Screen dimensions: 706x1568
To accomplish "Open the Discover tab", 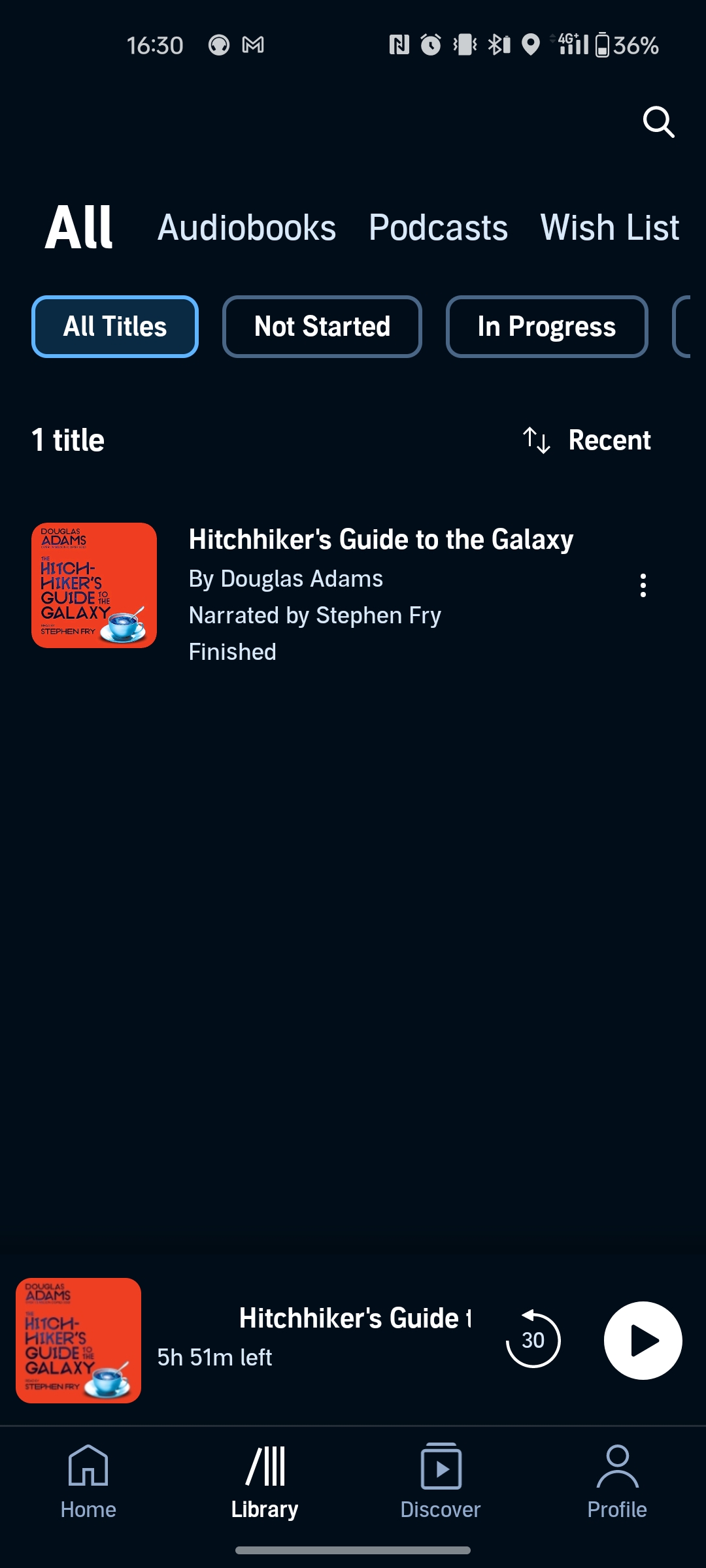I will [x=441, y=1482].
